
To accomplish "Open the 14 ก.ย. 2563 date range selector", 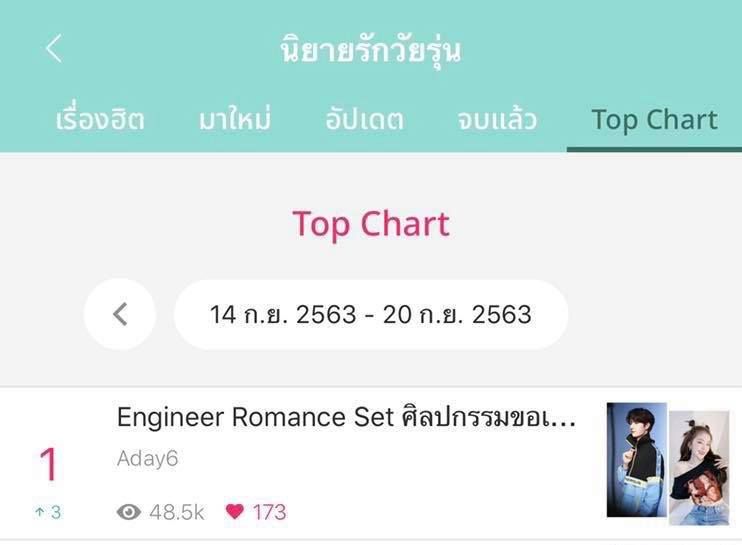I will [x=371, y=314].
